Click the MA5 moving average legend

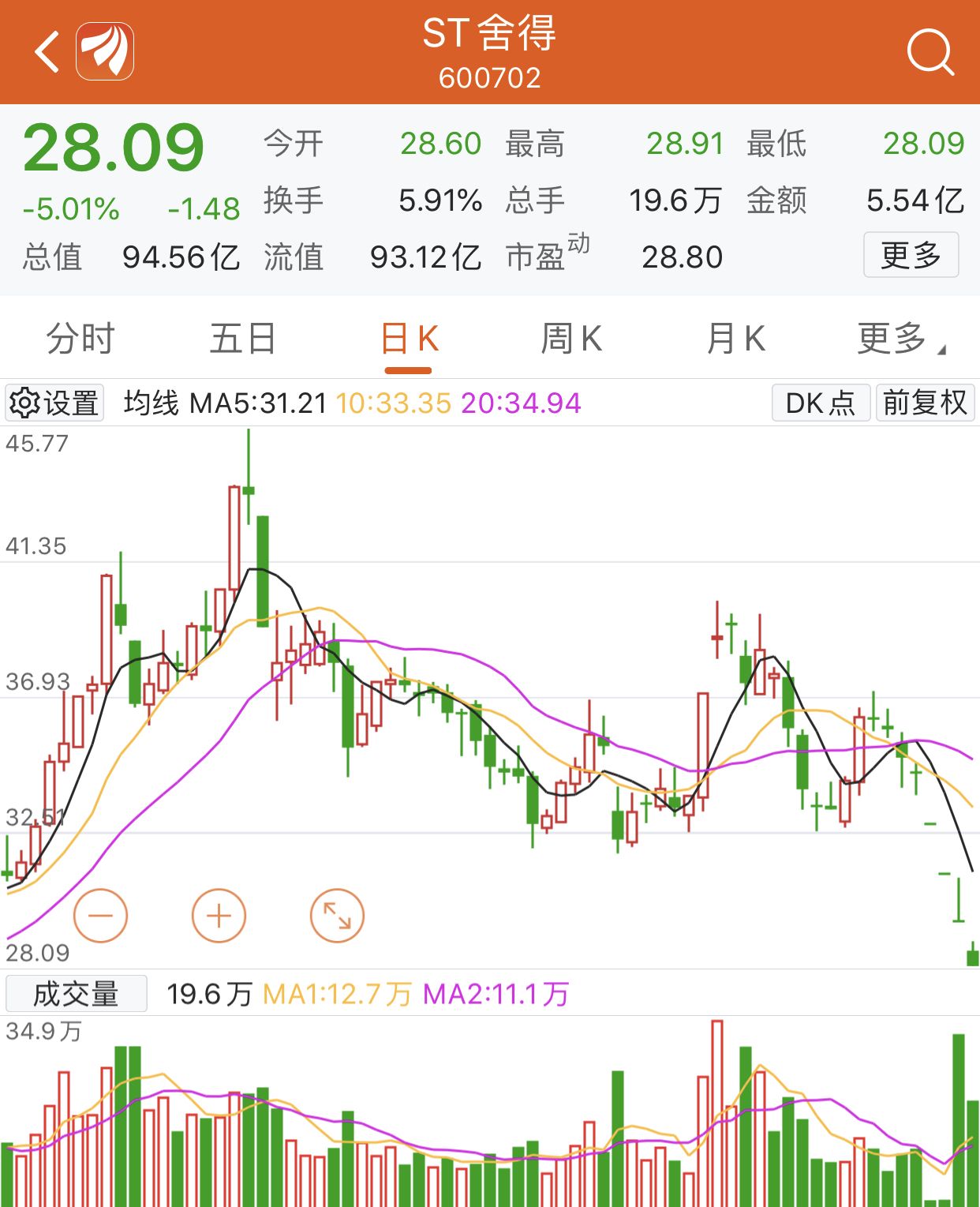click(x=259, y=403)
